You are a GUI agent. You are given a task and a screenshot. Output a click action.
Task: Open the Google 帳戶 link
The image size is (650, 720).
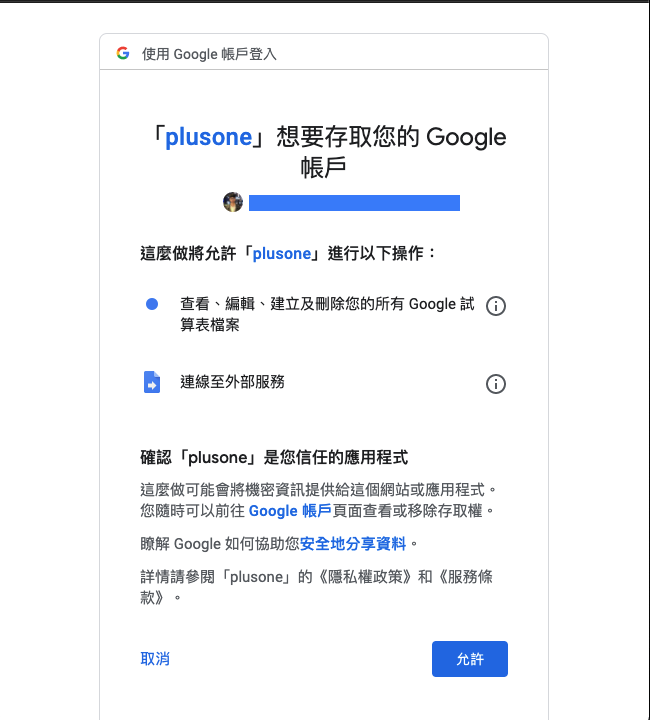[290, 511]
